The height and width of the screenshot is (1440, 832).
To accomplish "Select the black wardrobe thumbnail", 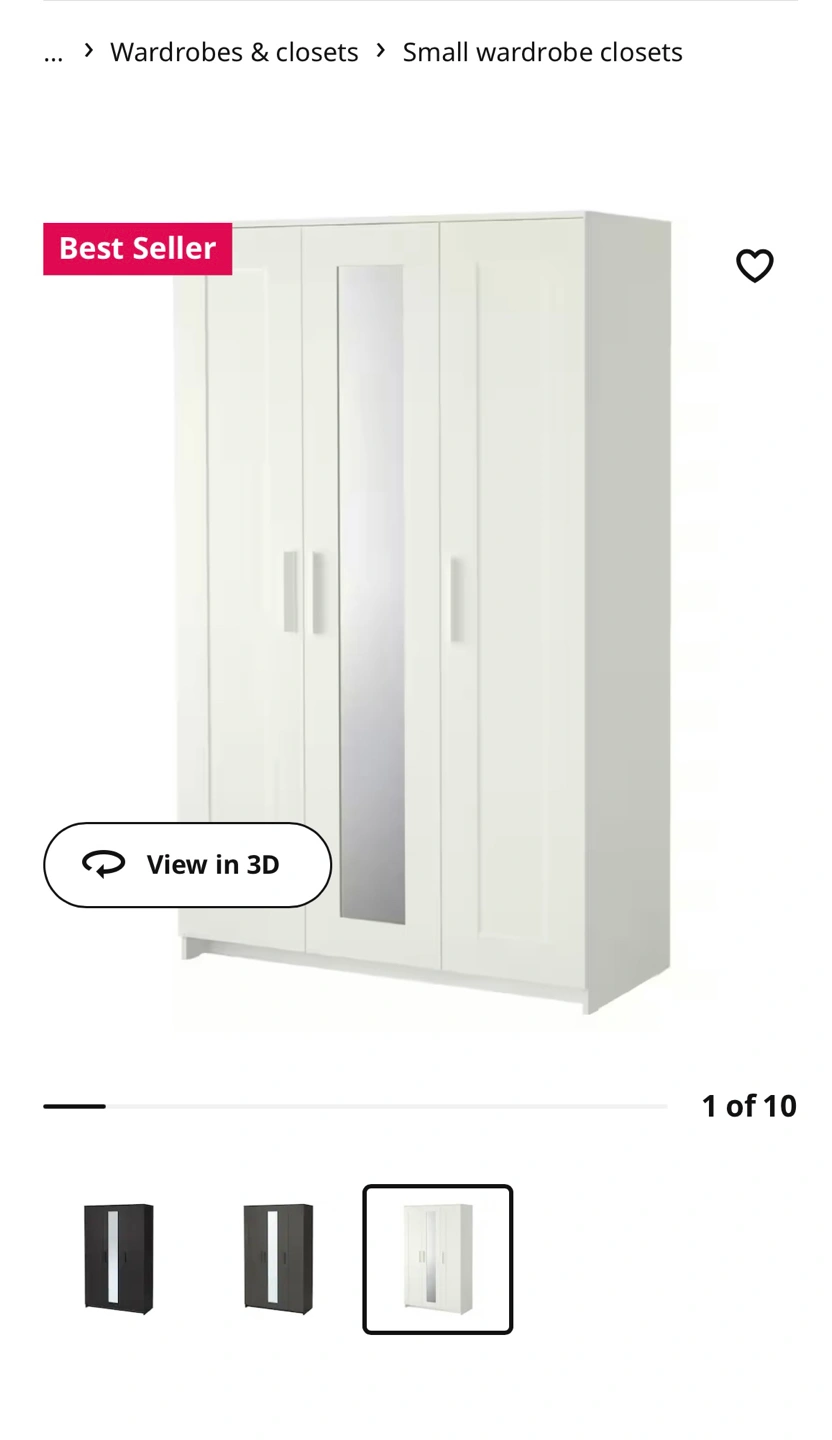I will [x=118, y=1259].
